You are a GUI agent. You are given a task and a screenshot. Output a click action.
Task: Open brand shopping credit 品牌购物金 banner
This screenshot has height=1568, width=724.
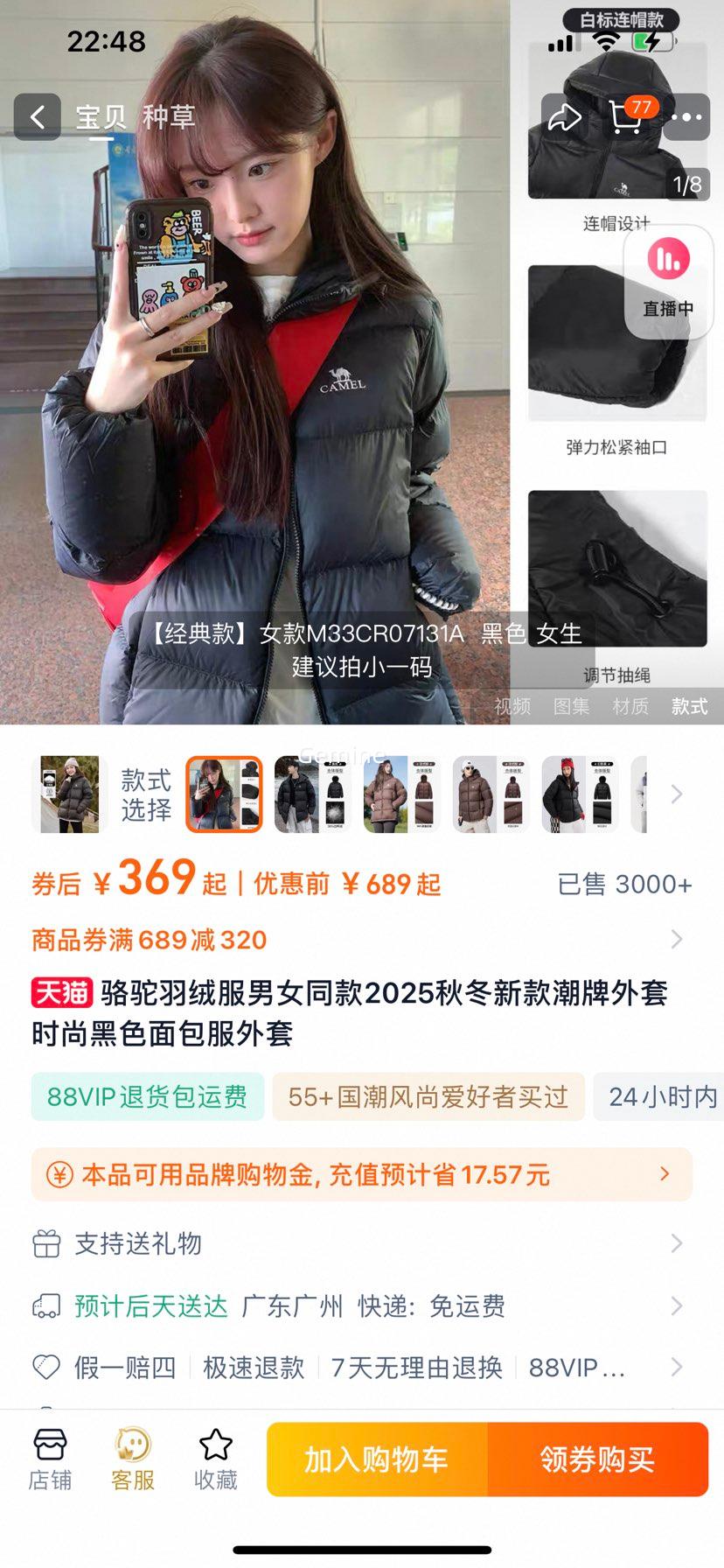coord(361,1174)
